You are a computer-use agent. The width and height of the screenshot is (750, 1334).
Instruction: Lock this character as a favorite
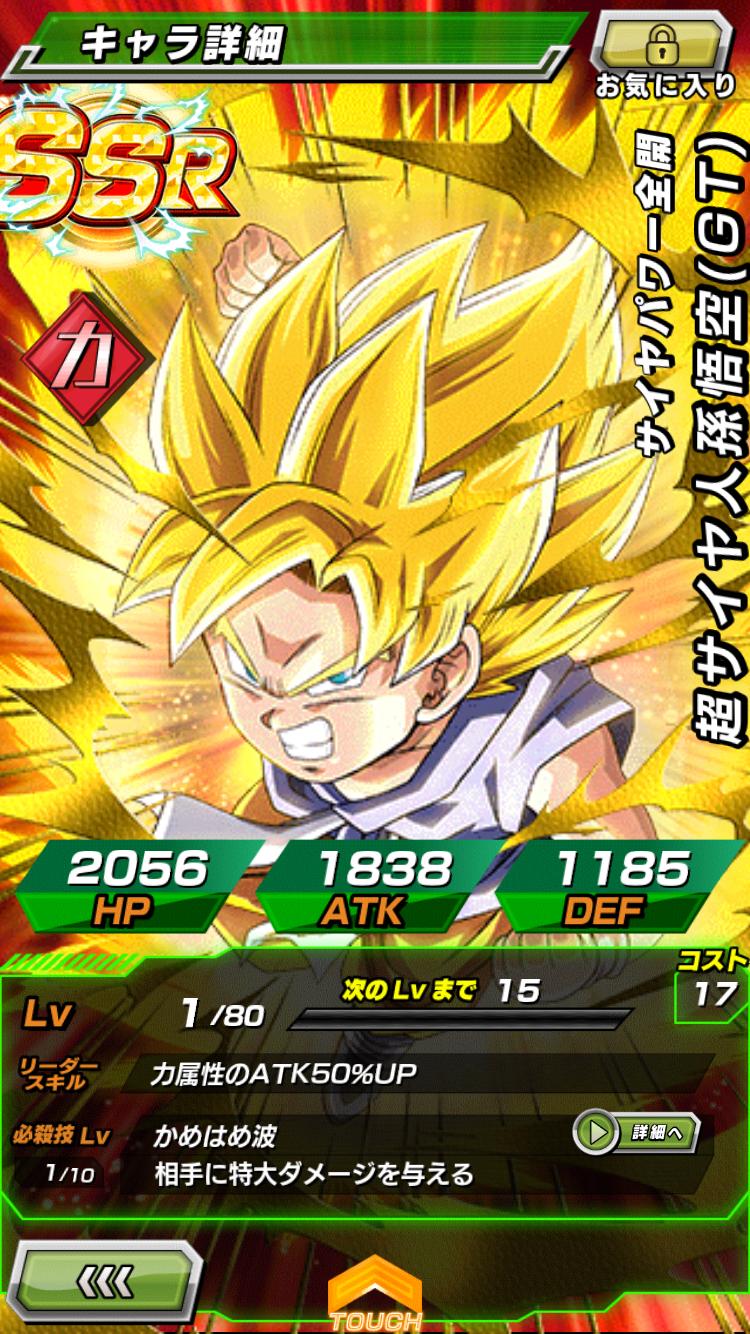(x=664, y=43)
